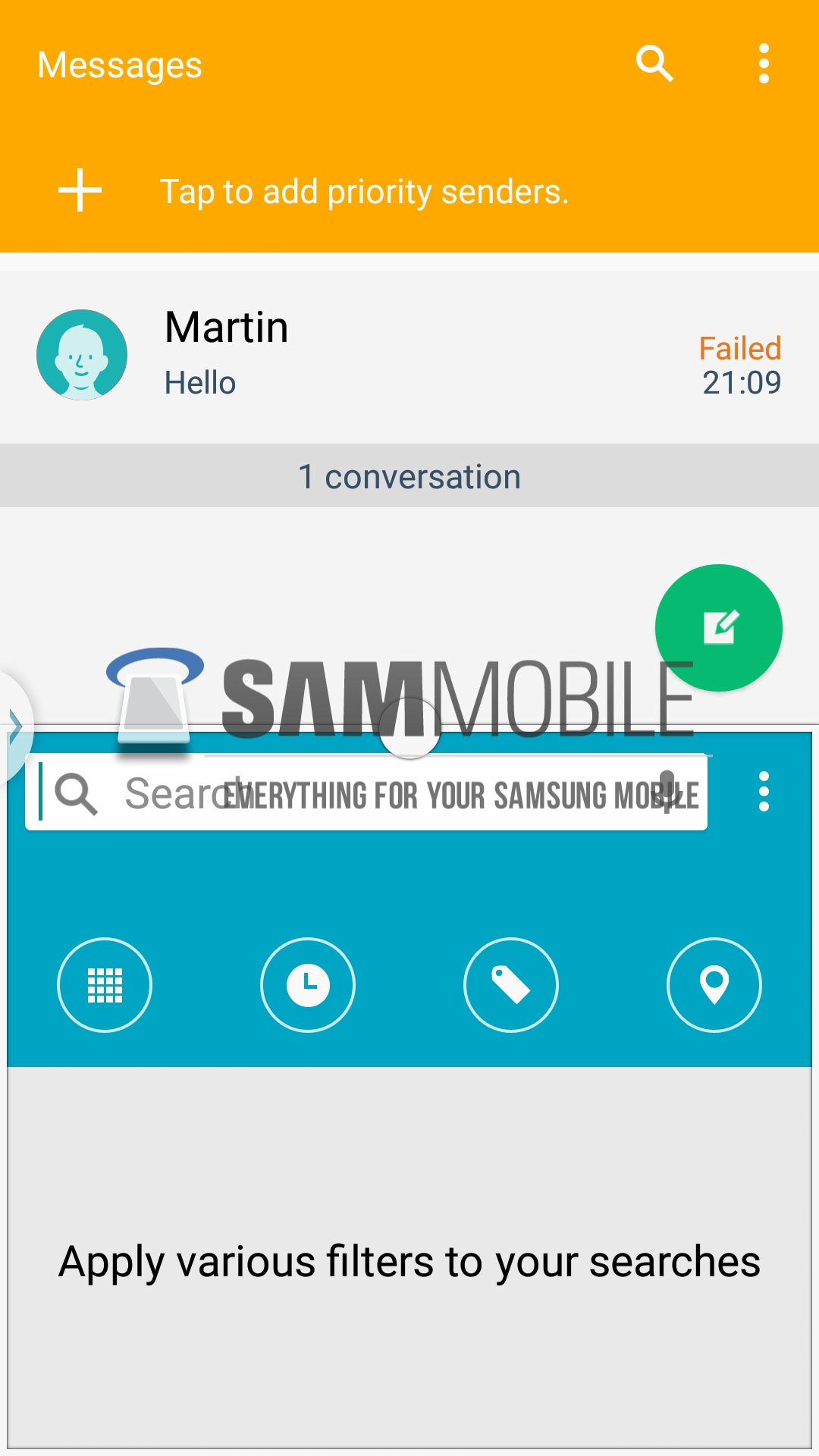Filter searches by location
The height and width of the screenshot is (1456, 819).
[714, 985]
